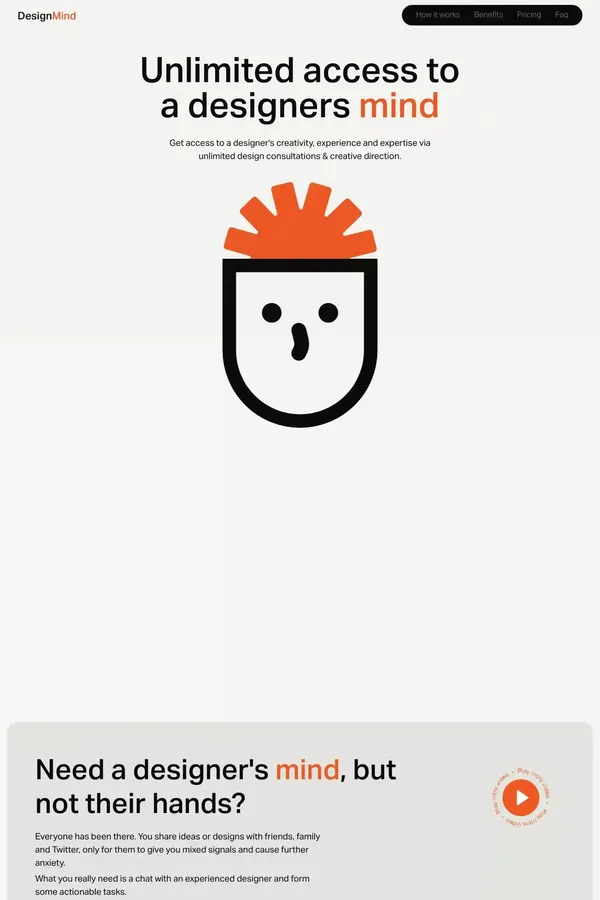Play the intro video
The image size is (600, 900).
point(521,797)
